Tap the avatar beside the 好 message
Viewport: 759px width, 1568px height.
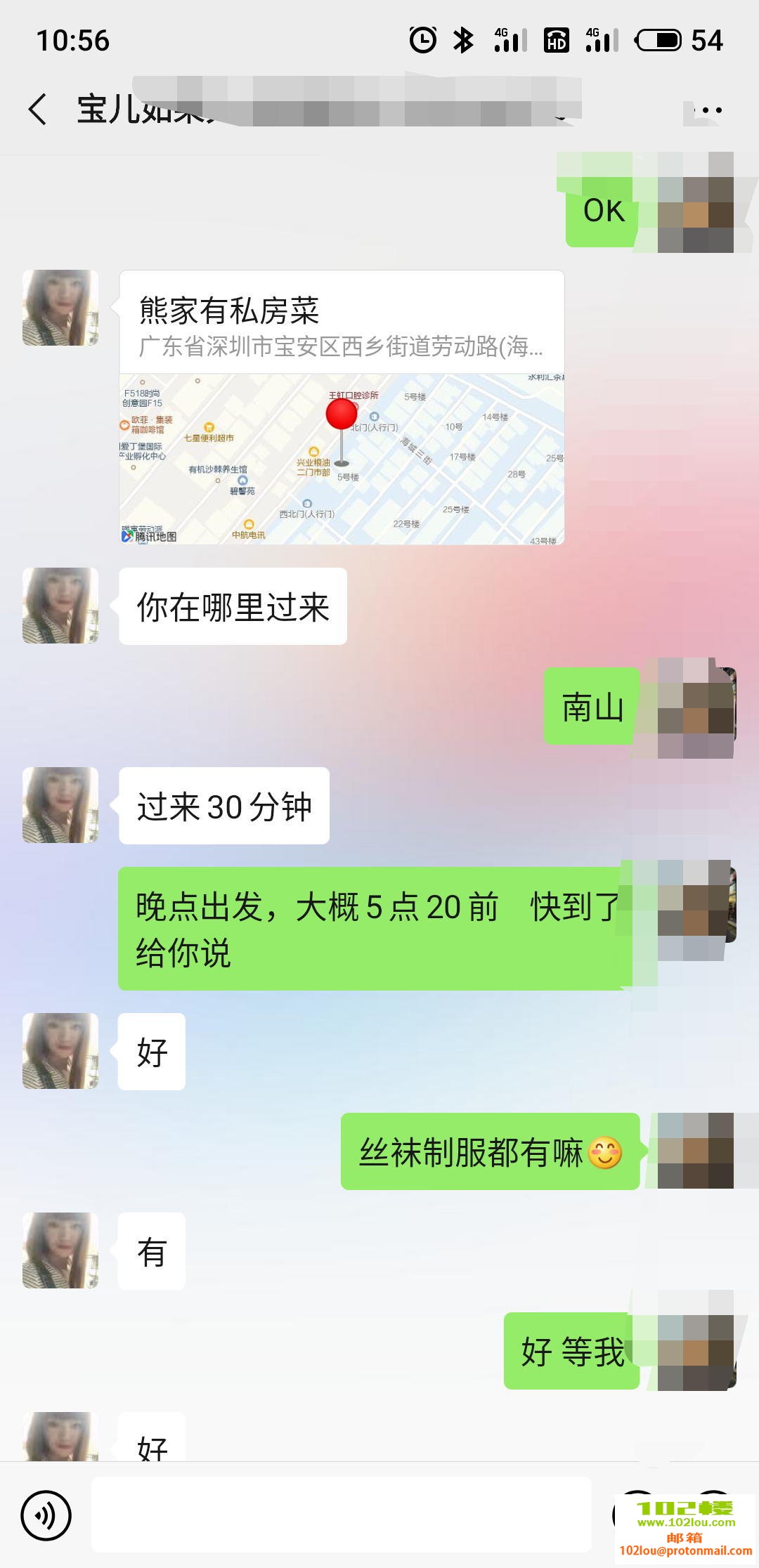pos(60,1050)
